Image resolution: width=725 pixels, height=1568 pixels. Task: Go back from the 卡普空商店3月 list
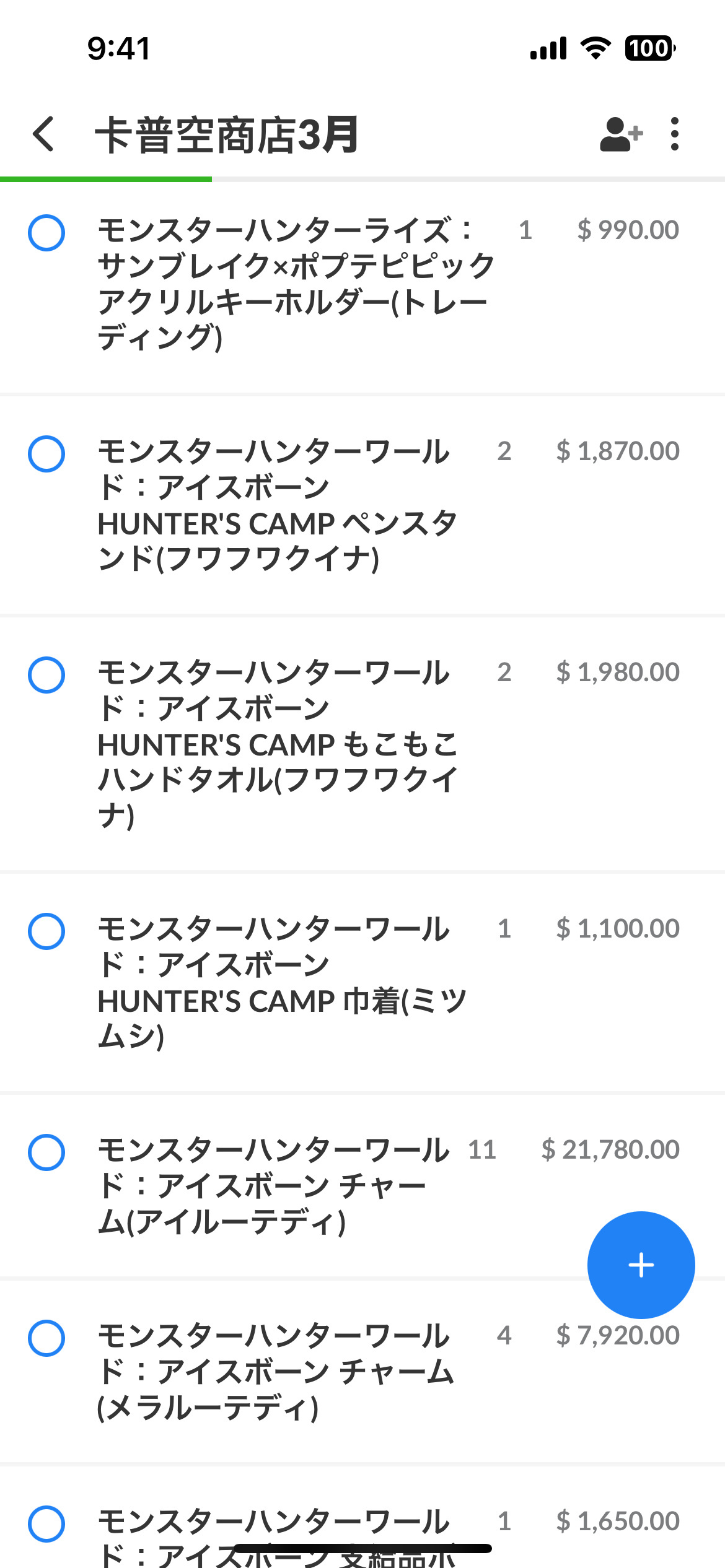tap(43, 134)
